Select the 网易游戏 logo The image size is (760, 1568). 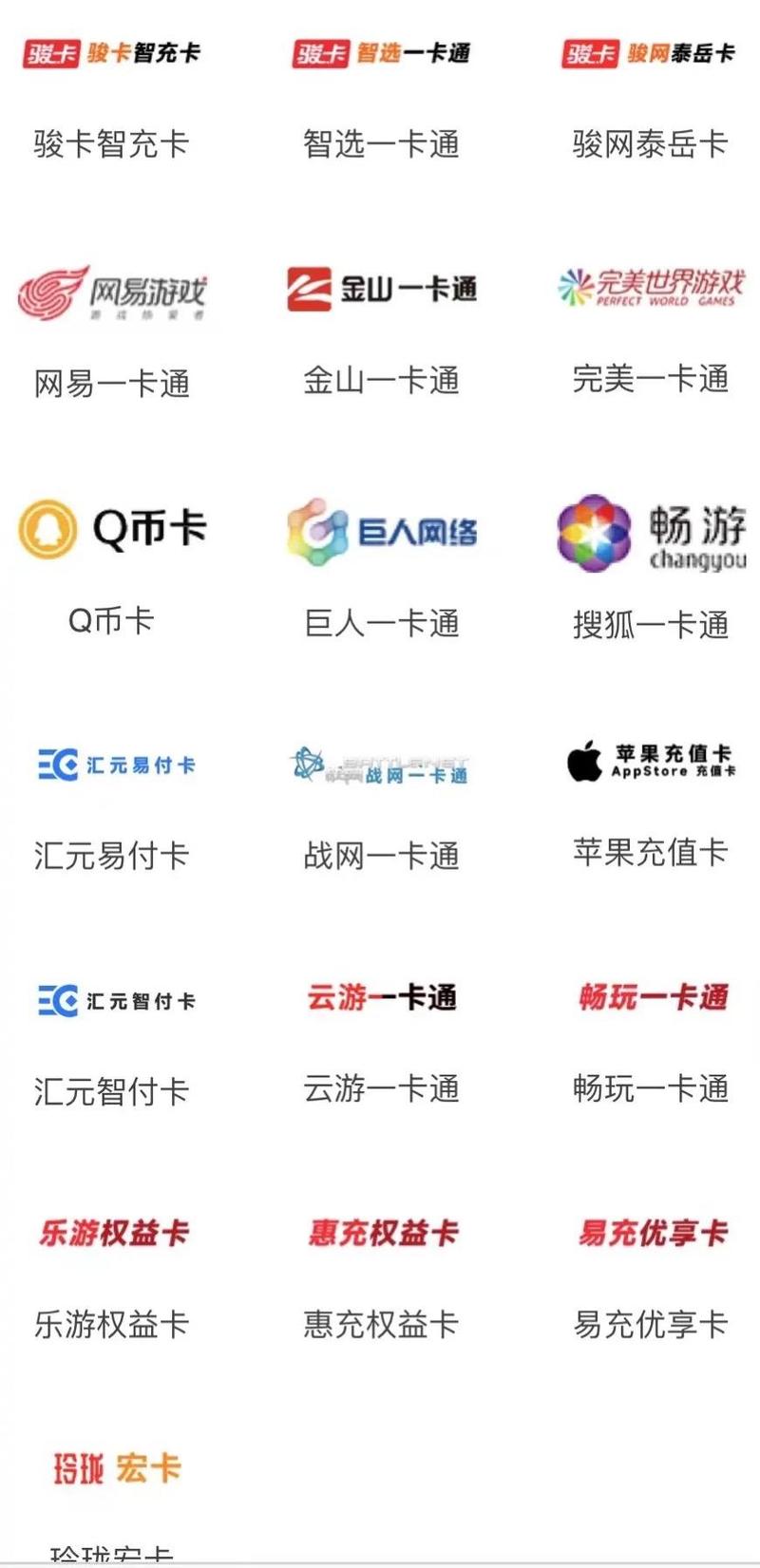[x=112, y=294]
